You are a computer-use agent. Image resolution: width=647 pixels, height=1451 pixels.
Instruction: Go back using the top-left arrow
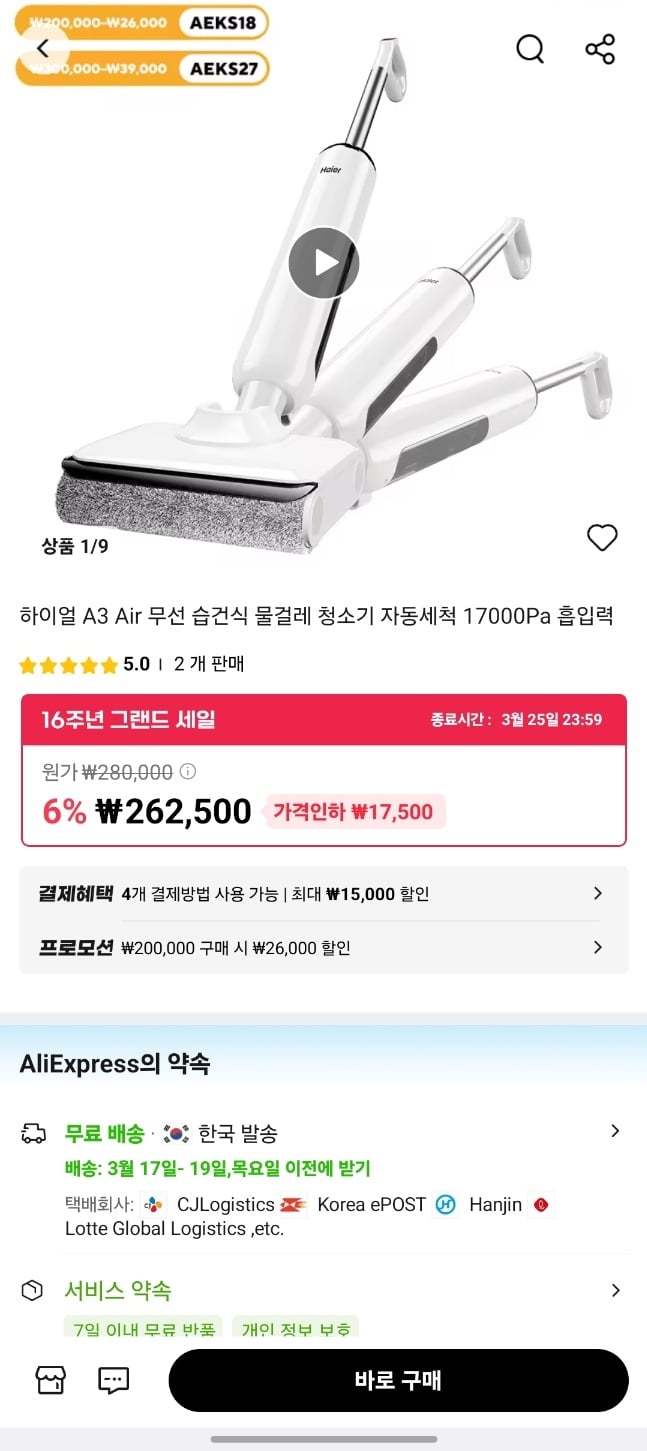coord(42,48)
